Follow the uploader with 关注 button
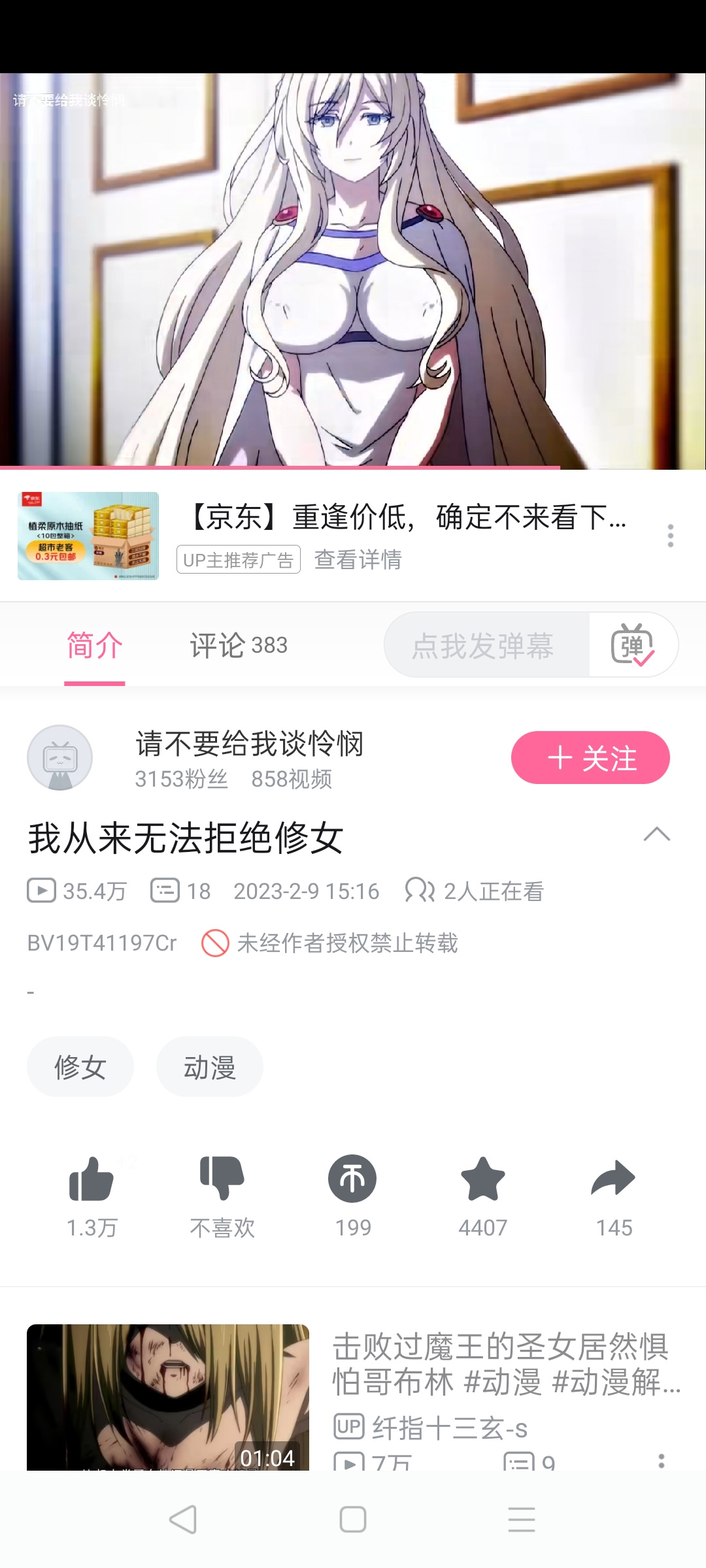This screenshot has height=1568, width=706. click(x=590, y=758)
